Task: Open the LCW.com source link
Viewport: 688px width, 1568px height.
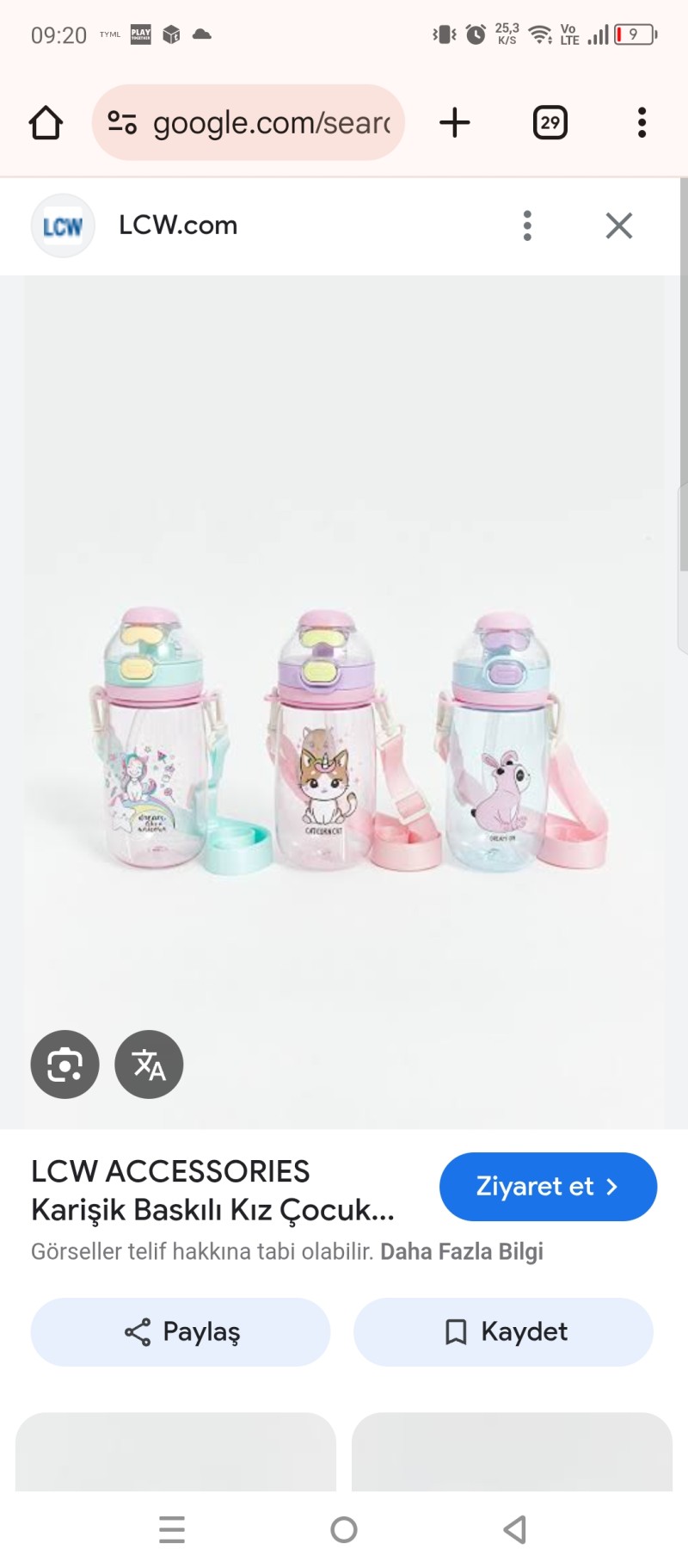Action: pyautogui.click(x=177, y=225)
